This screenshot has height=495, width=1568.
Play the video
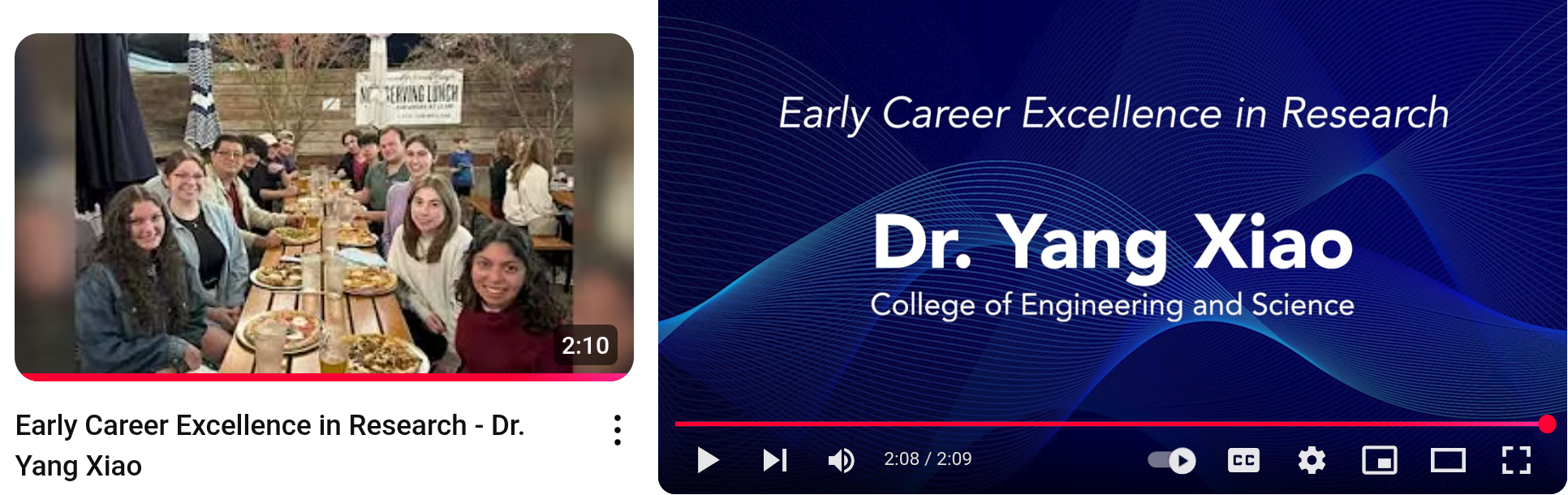(708, 460)
